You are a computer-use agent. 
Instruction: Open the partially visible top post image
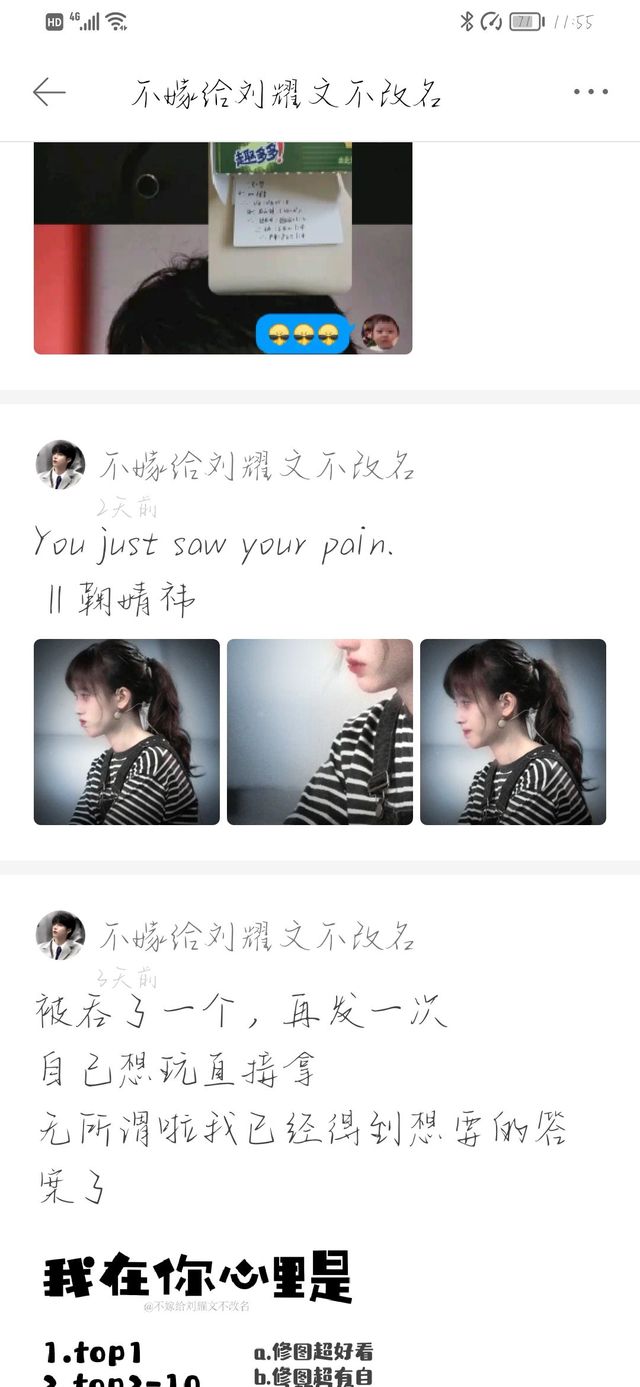pos(223,248)
